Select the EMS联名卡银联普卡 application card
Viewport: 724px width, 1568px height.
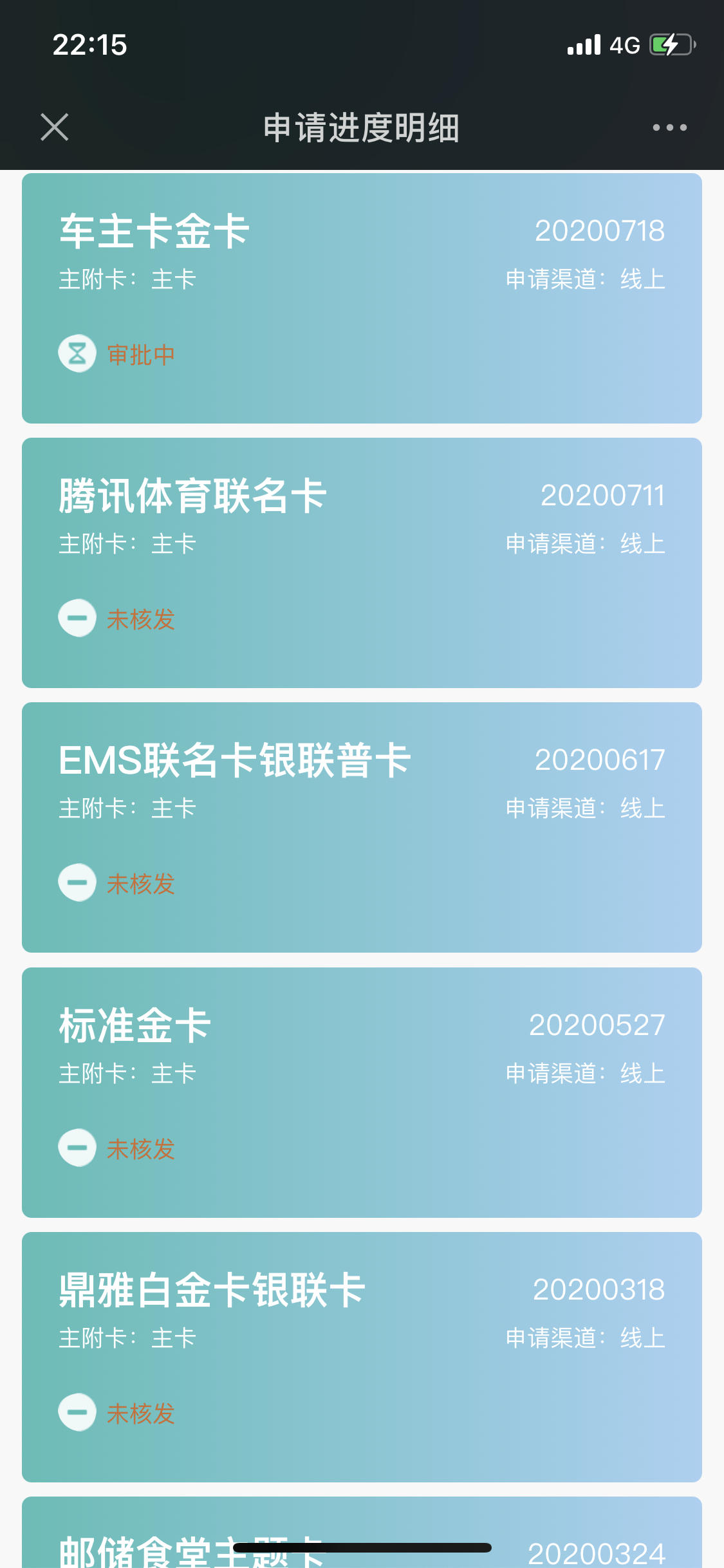point(362,827)
